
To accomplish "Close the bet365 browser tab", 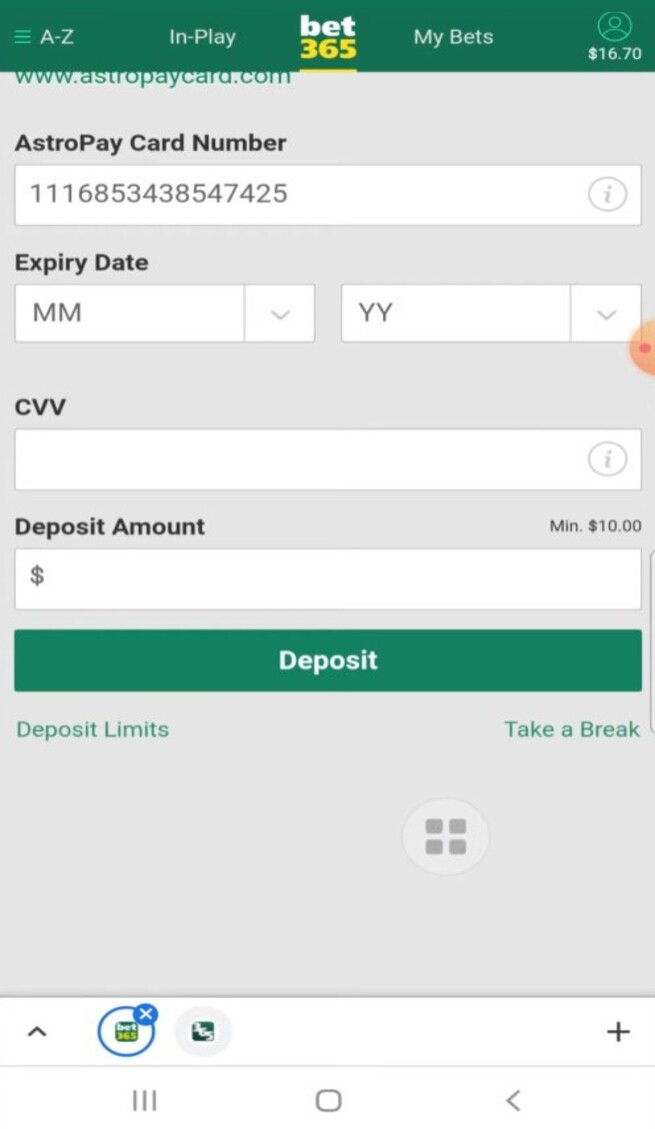I will coord(146,1014).
